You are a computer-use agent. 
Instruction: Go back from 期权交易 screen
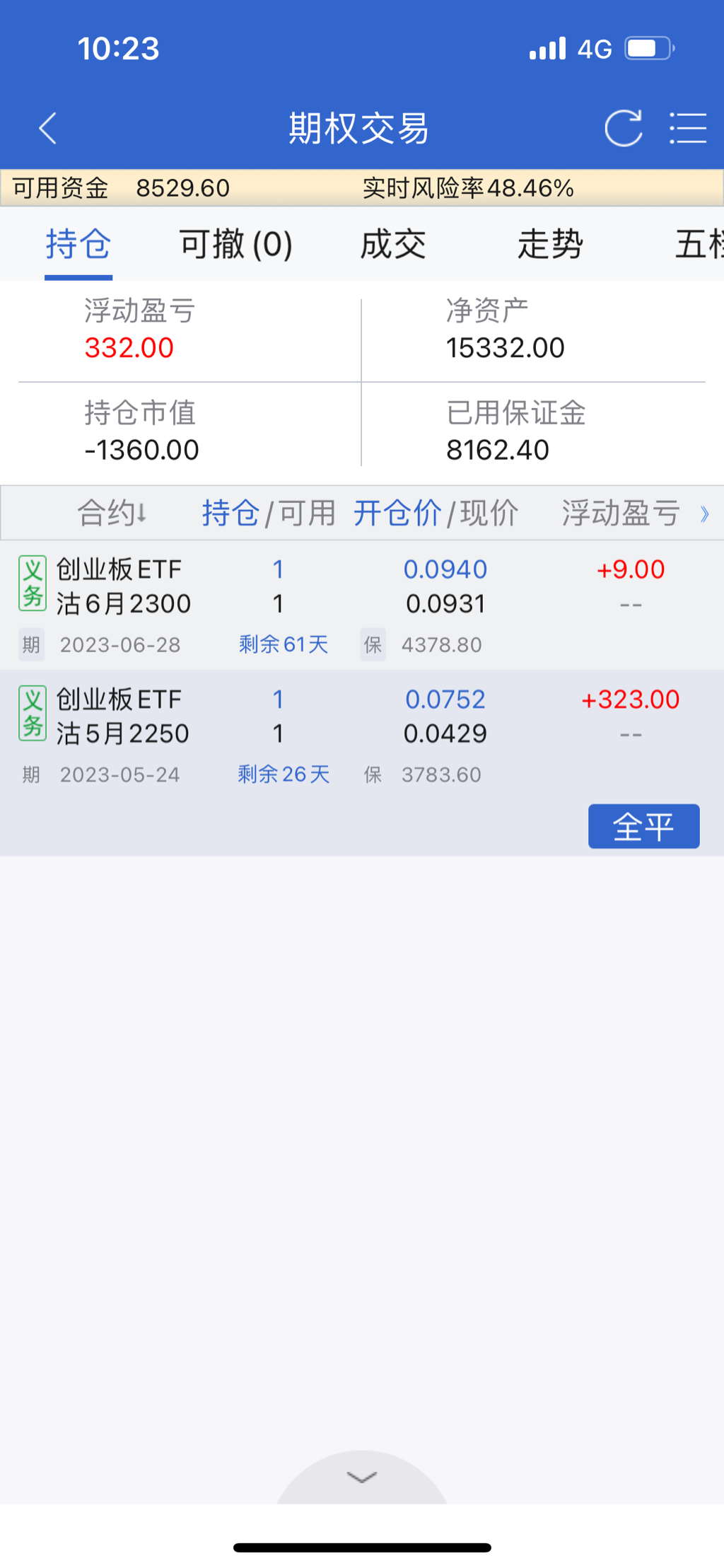[x=48, y=129]
